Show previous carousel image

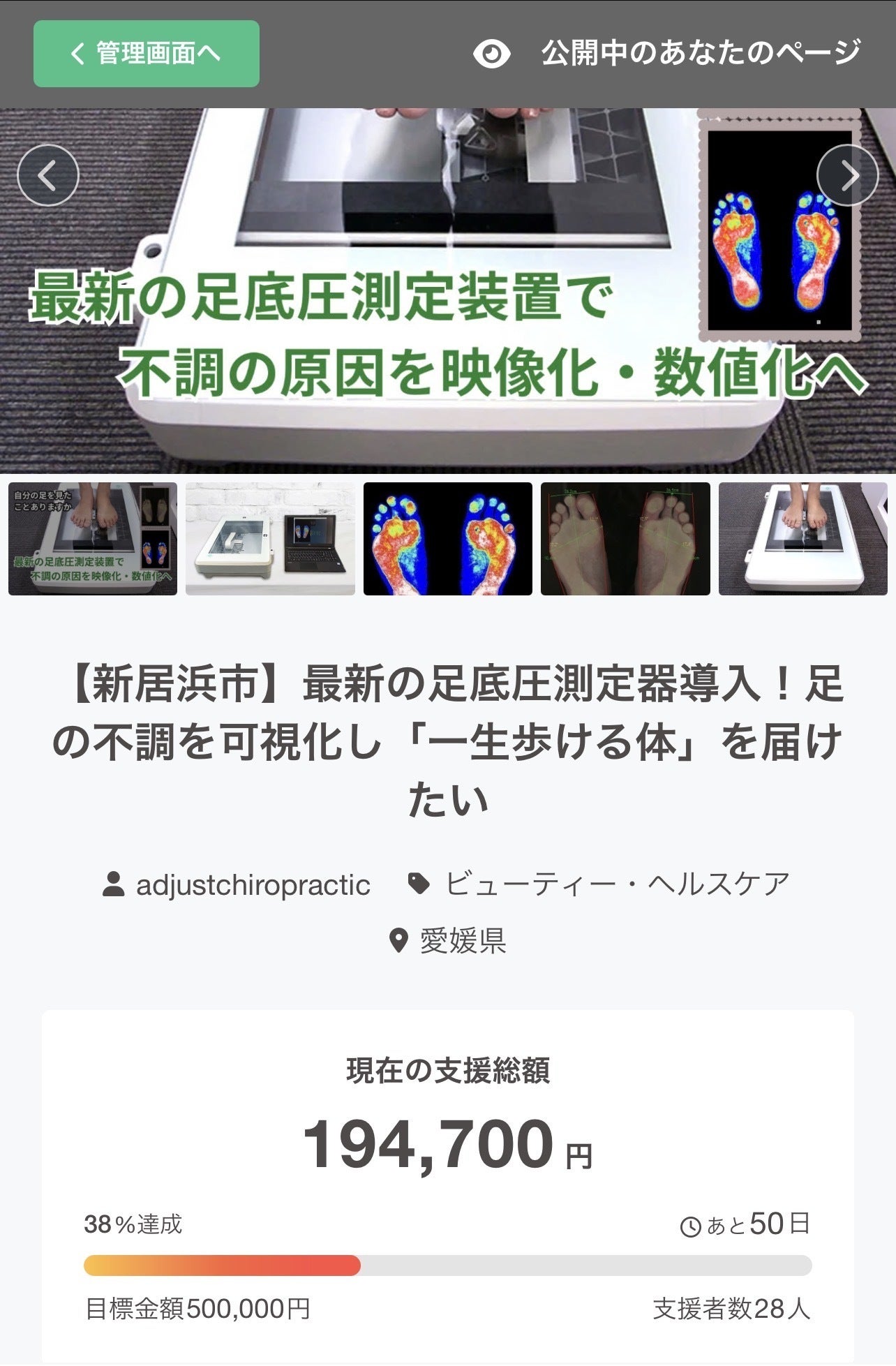point(47,175)
